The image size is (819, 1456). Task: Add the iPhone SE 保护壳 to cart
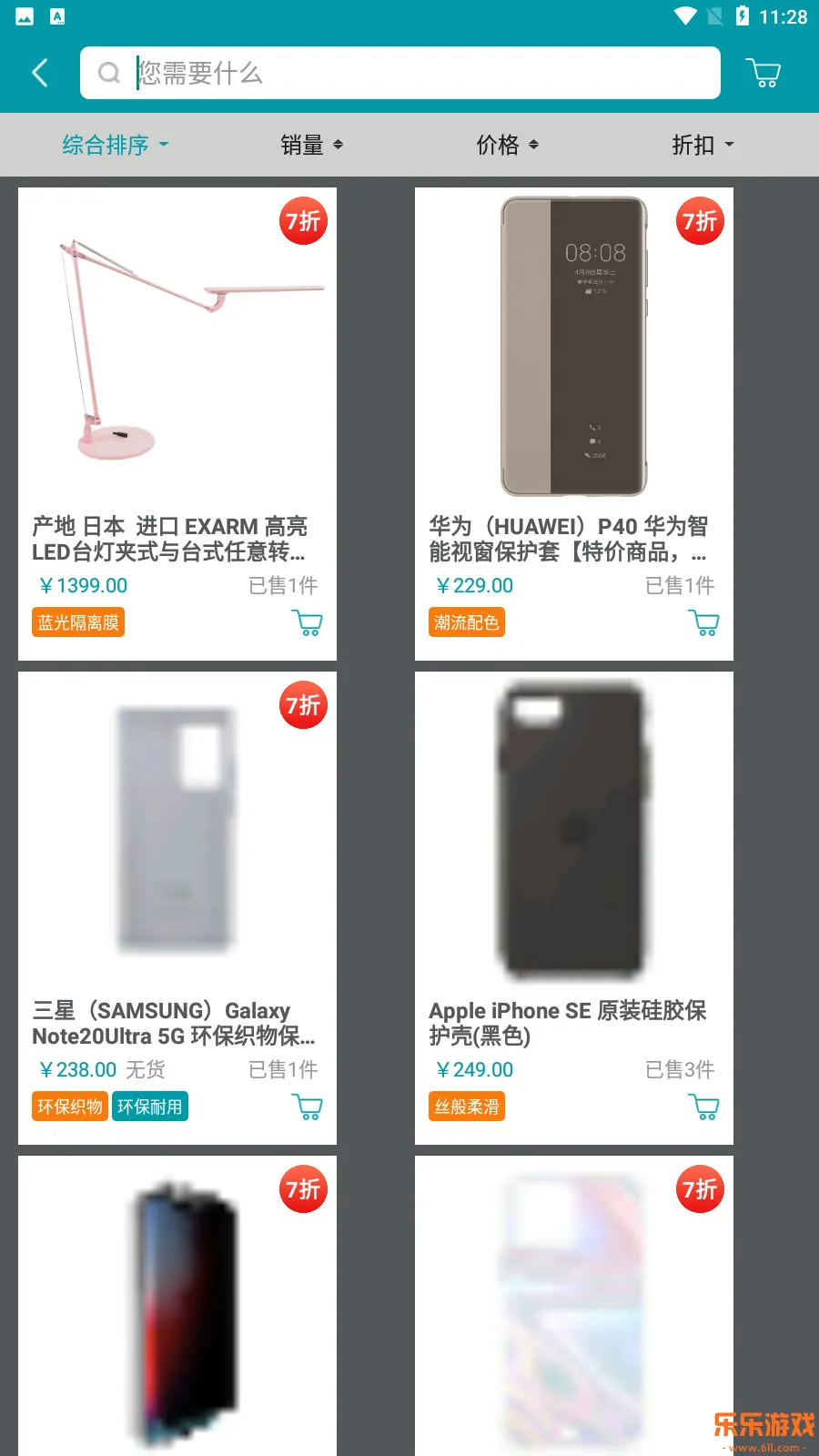(x=704, y=1107)
